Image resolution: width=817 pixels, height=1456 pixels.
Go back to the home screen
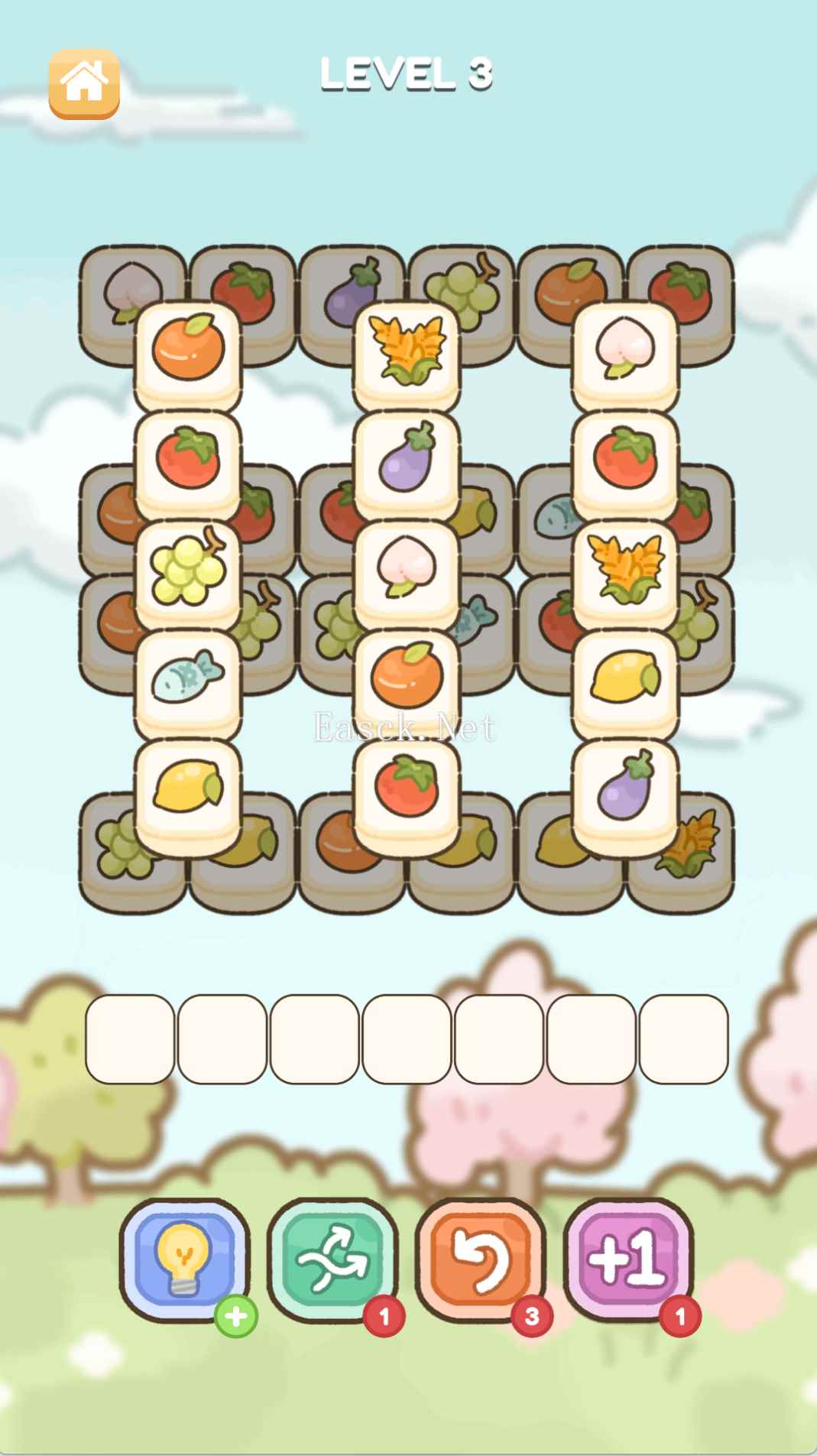pos(84,83)
